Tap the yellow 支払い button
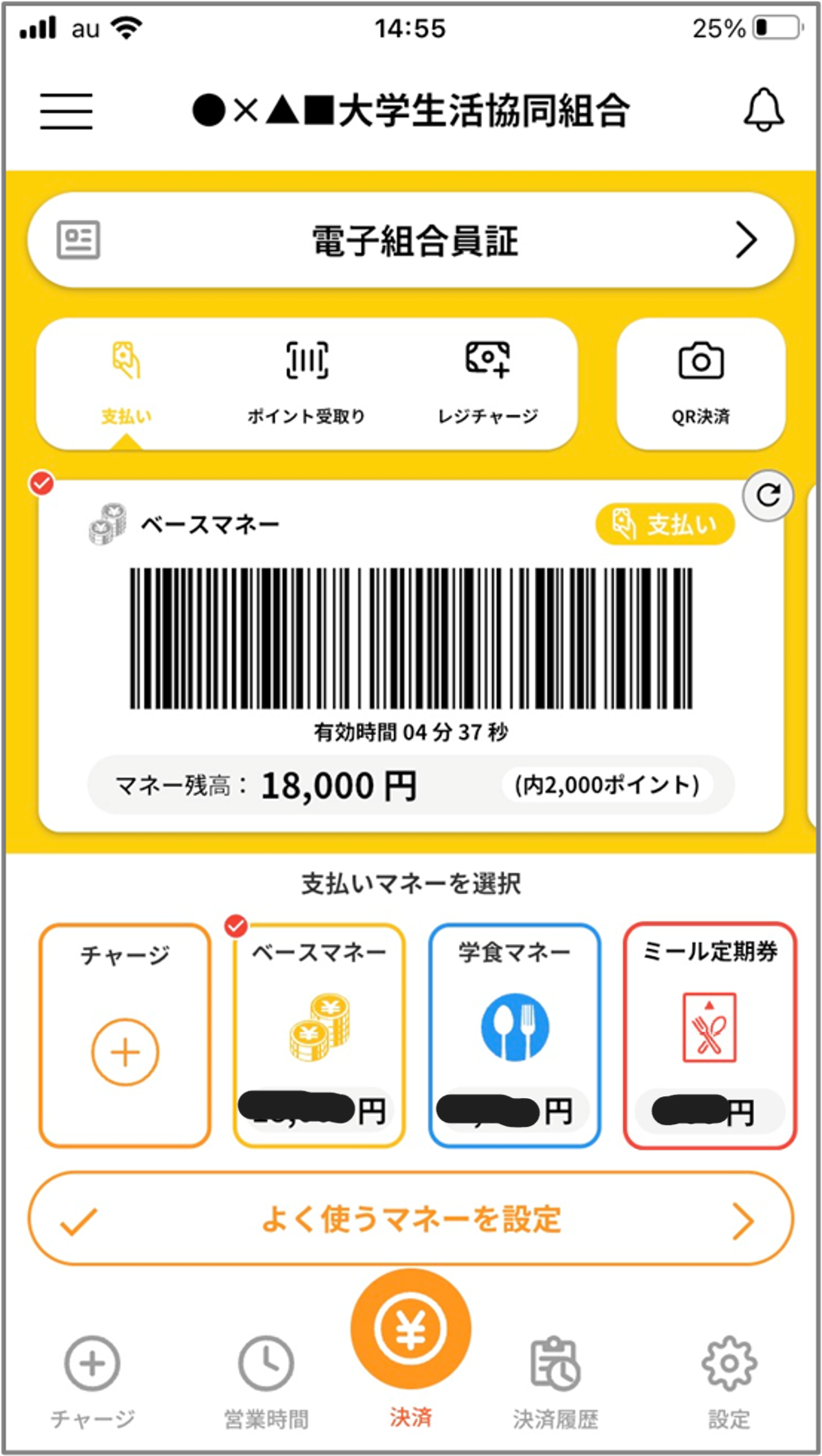The height and width of the screenshot is (1456, 822). 665,523
